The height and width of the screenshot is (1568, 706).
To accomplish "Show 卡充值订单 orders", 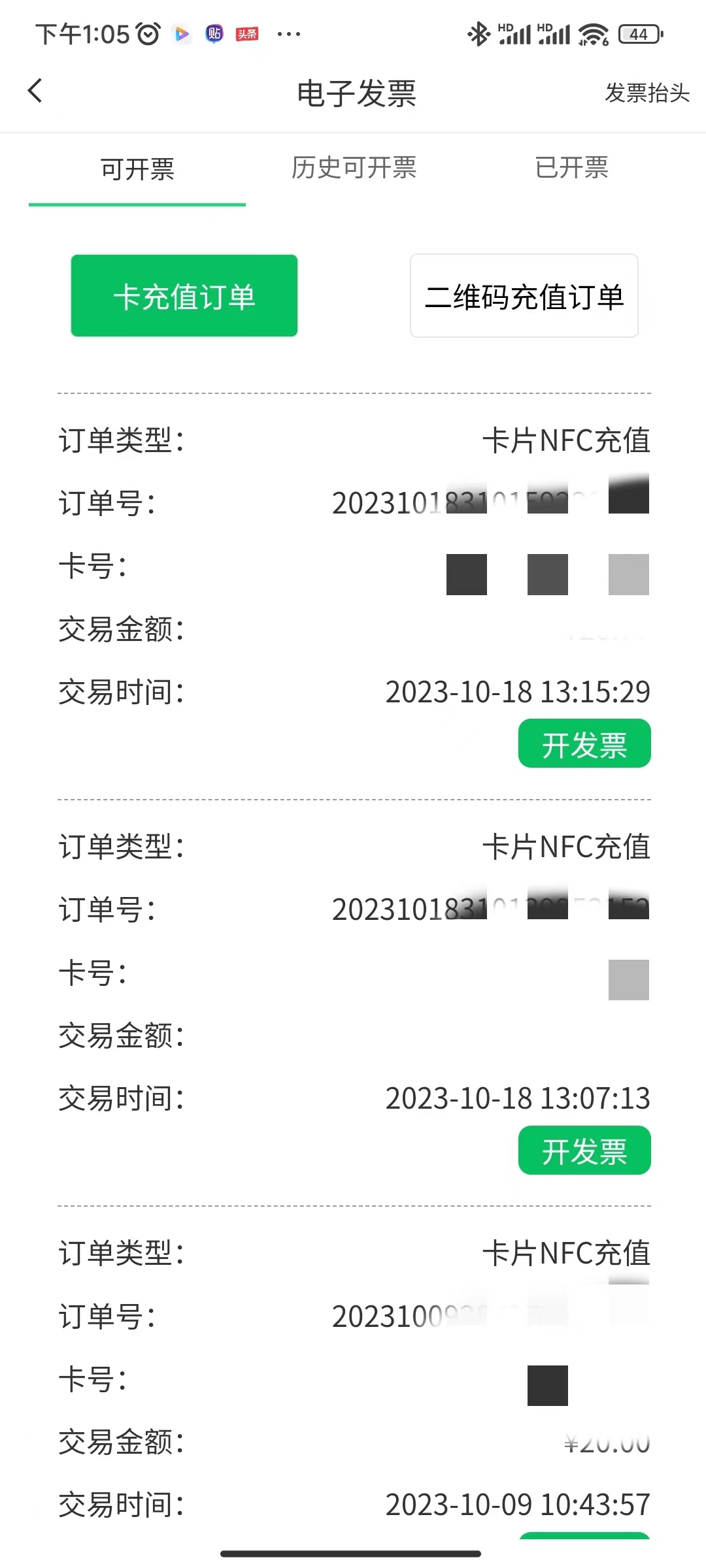I will click(184, 296).
